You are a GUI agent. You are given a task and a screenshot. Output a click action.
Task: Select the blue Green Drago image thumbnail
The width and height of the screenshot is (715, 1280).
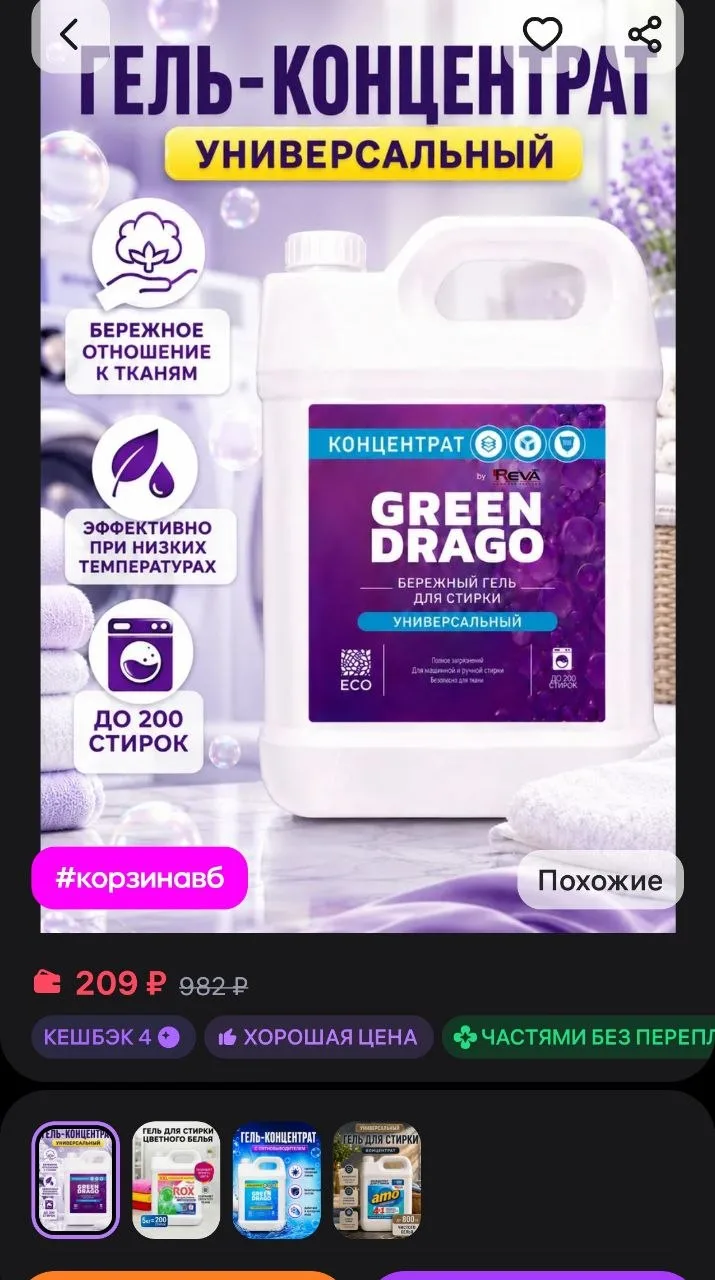(276, 1180)
